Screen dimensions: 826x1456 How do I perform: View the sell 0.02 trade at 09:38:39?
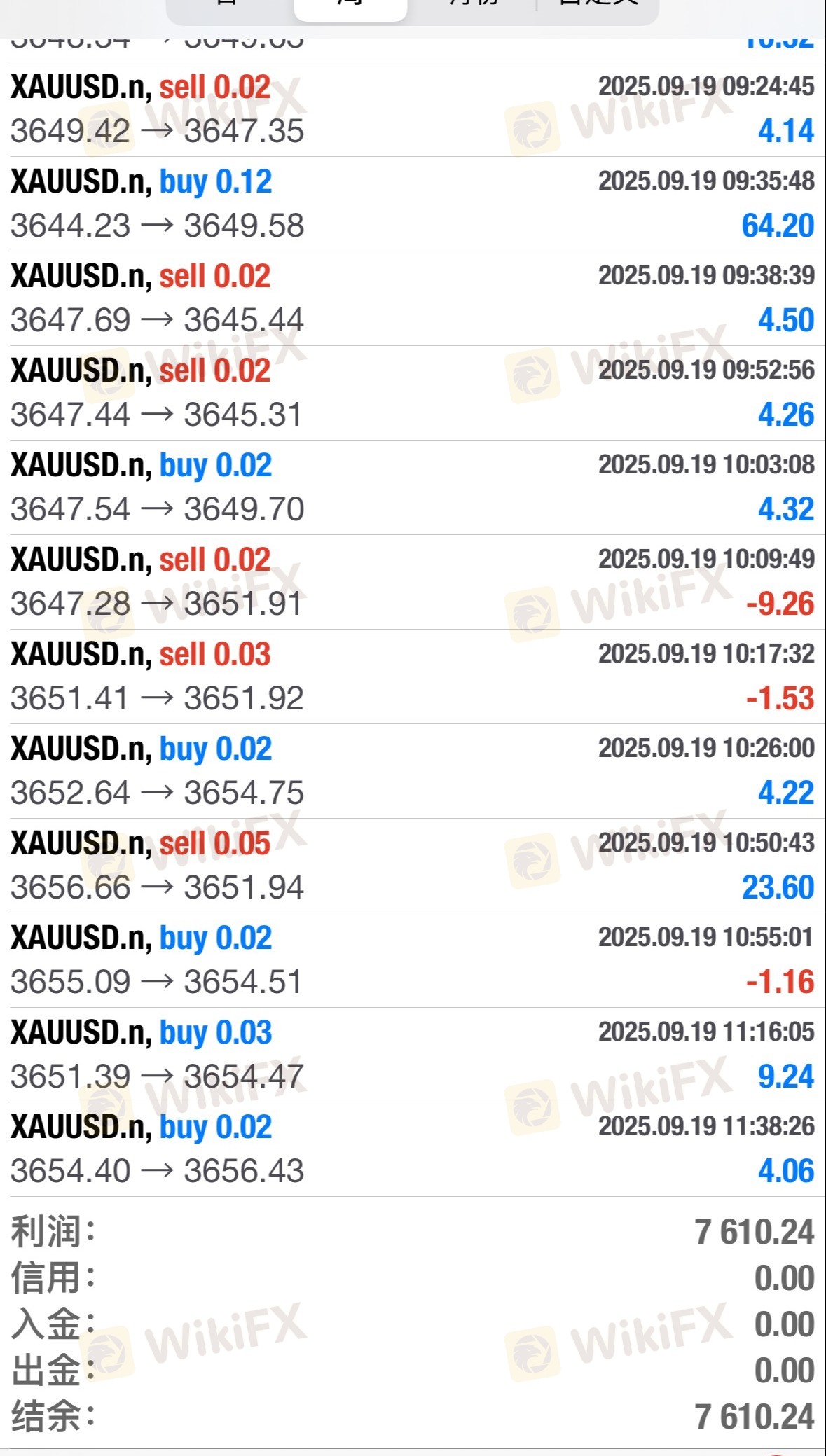[x=413, y=298]
